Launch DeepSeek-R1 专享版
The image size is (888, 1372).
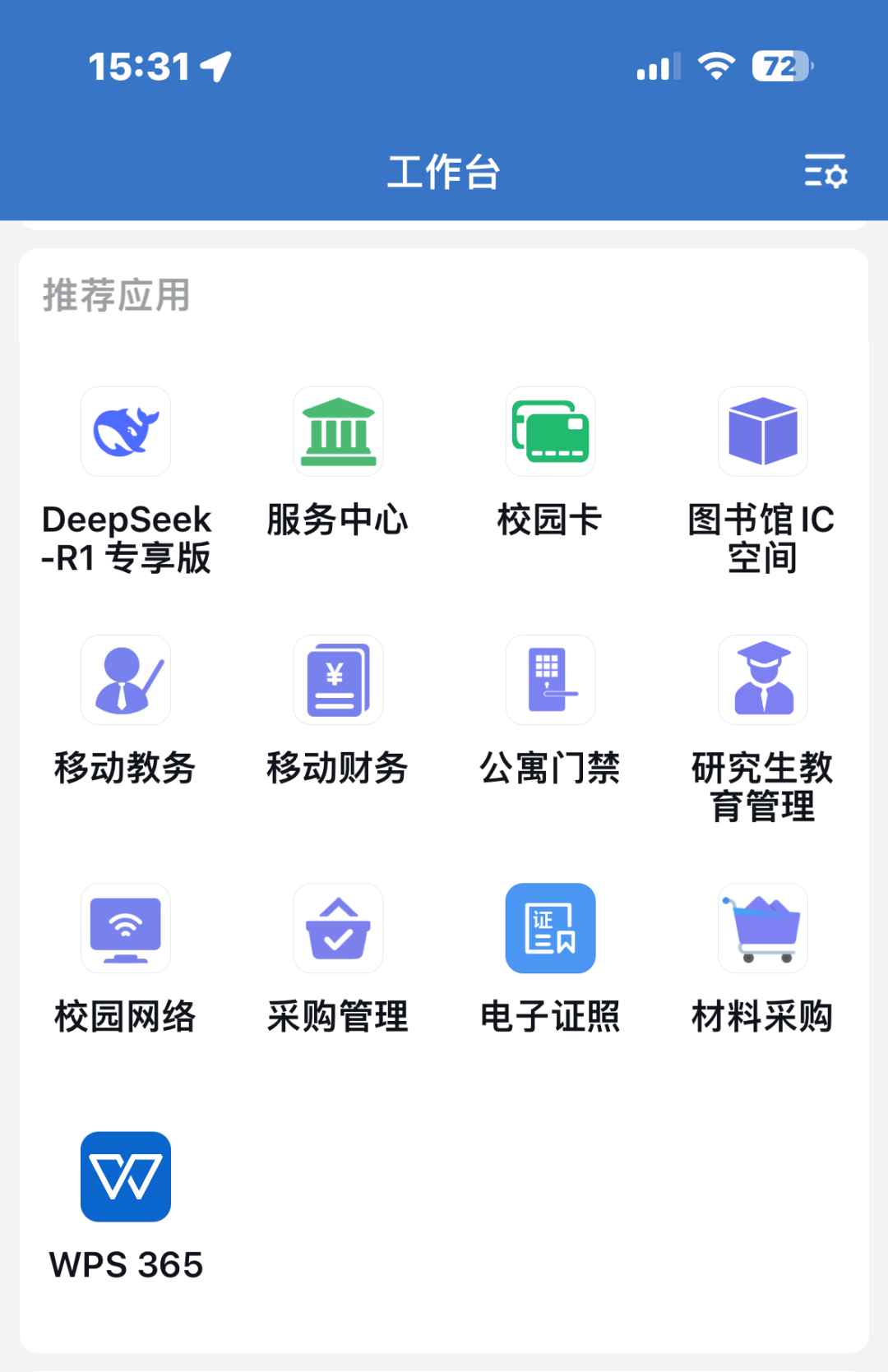coord(126,432)
